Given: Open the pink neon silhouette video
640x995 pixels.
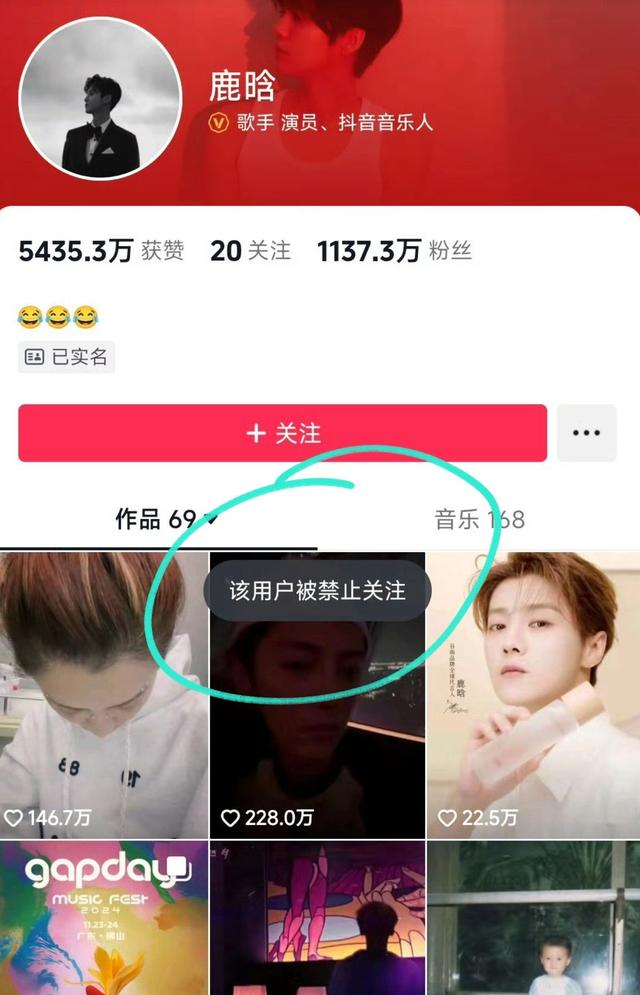Looking at the screenshot, I should (x=317, y=918).
